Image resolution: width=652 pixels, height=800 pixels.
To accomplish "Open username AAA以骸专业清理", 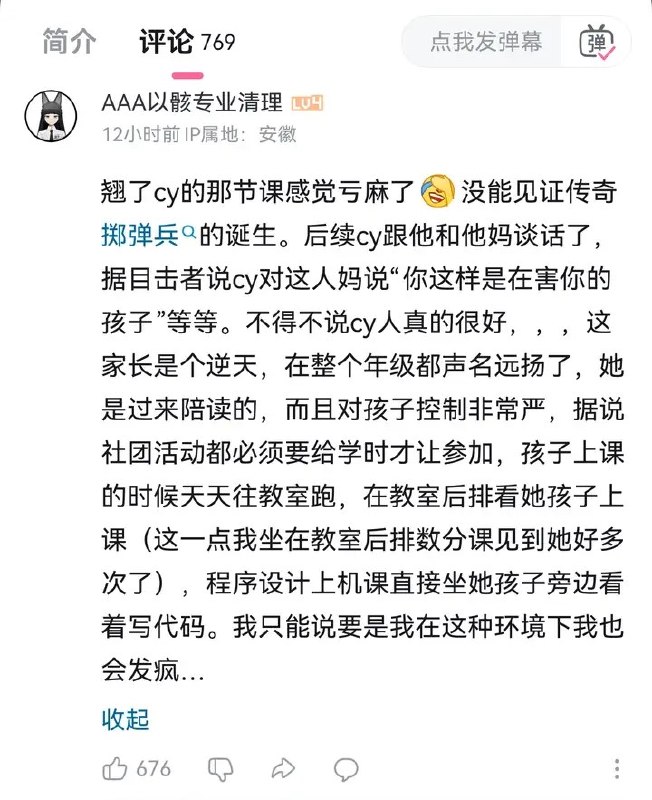I will (193, 104).
